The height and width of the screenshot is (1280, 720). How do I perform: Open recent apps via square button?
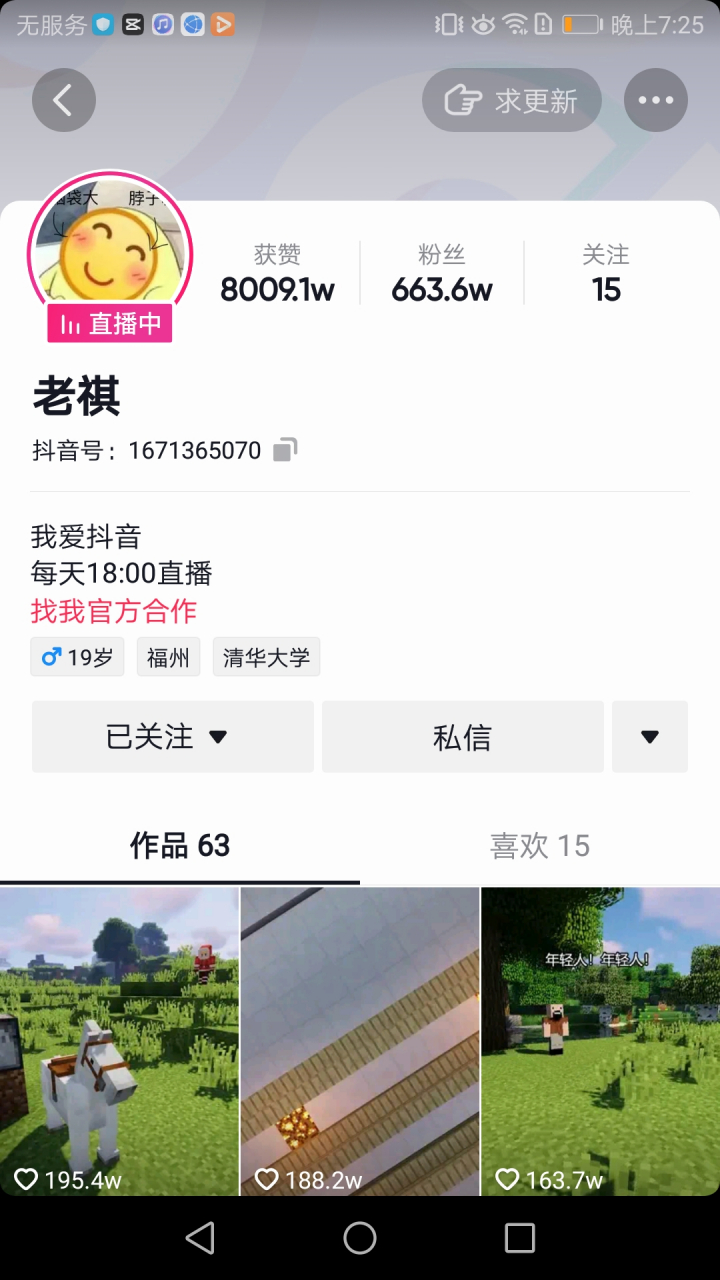(x=520, y=1238)
